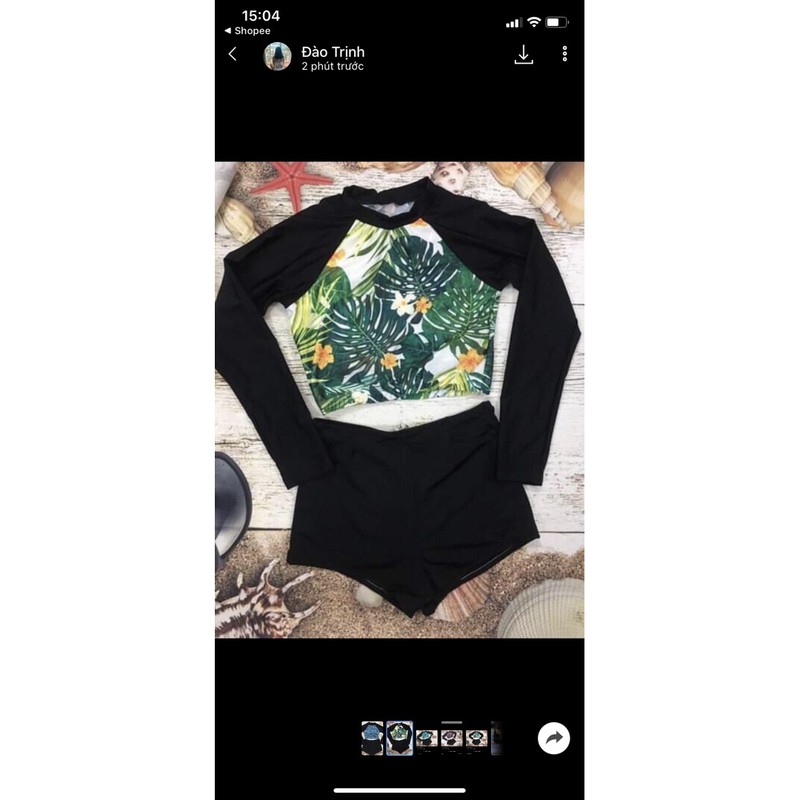Select the first thumbnail in the strip
This screenshot has width=800, height=800.
372,738
